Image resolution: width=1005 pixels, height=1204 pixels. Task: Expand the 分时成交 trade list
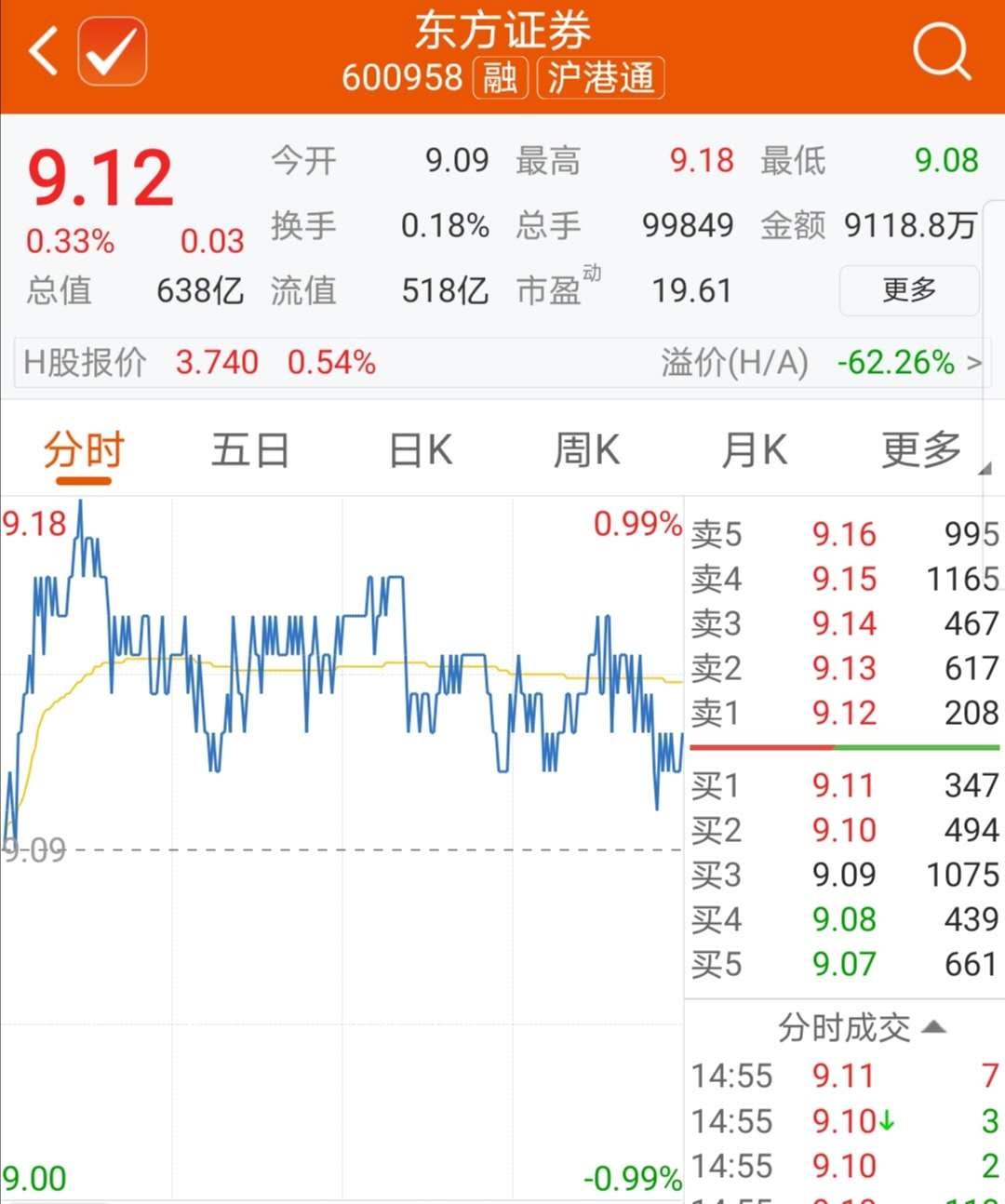861,1027
